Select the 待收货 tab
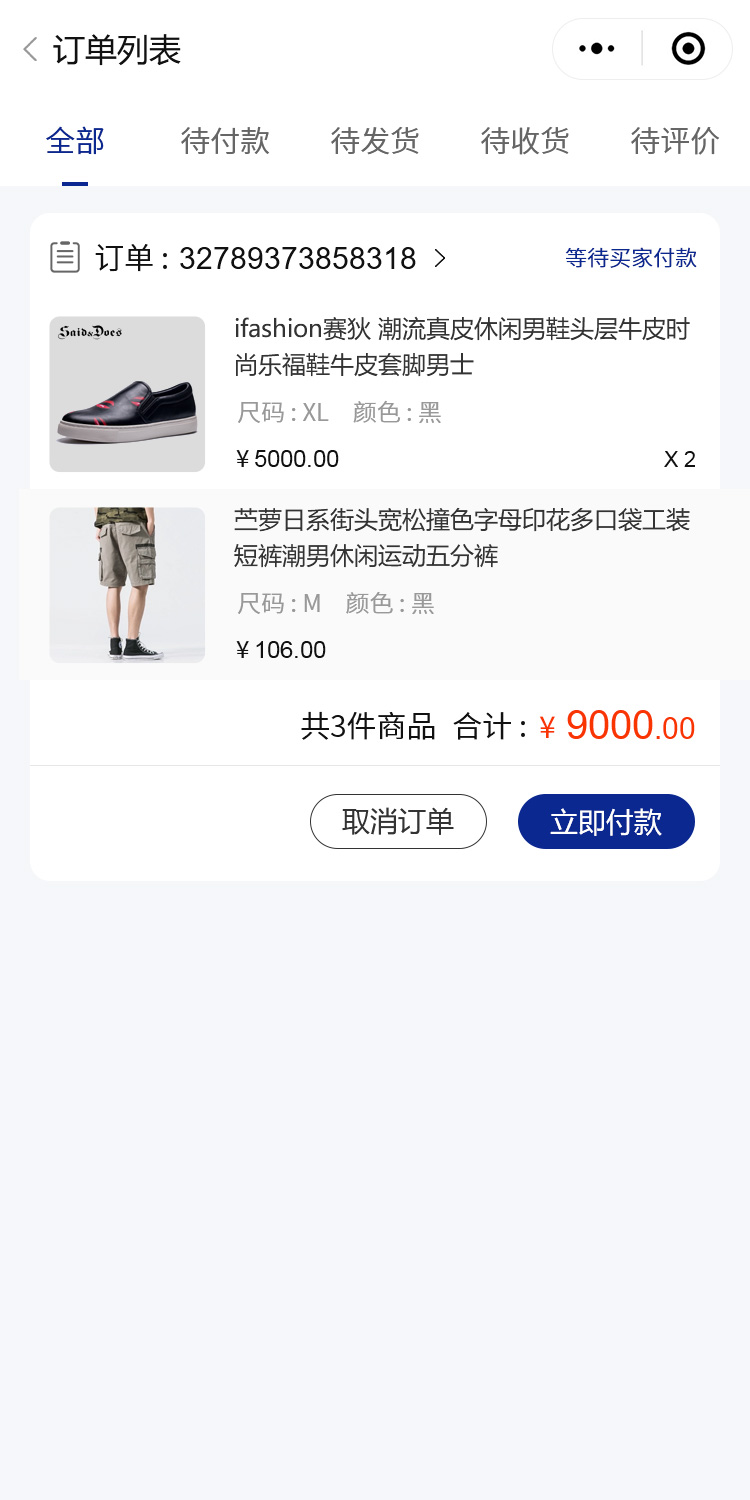750x1500 pixels. 525,141
